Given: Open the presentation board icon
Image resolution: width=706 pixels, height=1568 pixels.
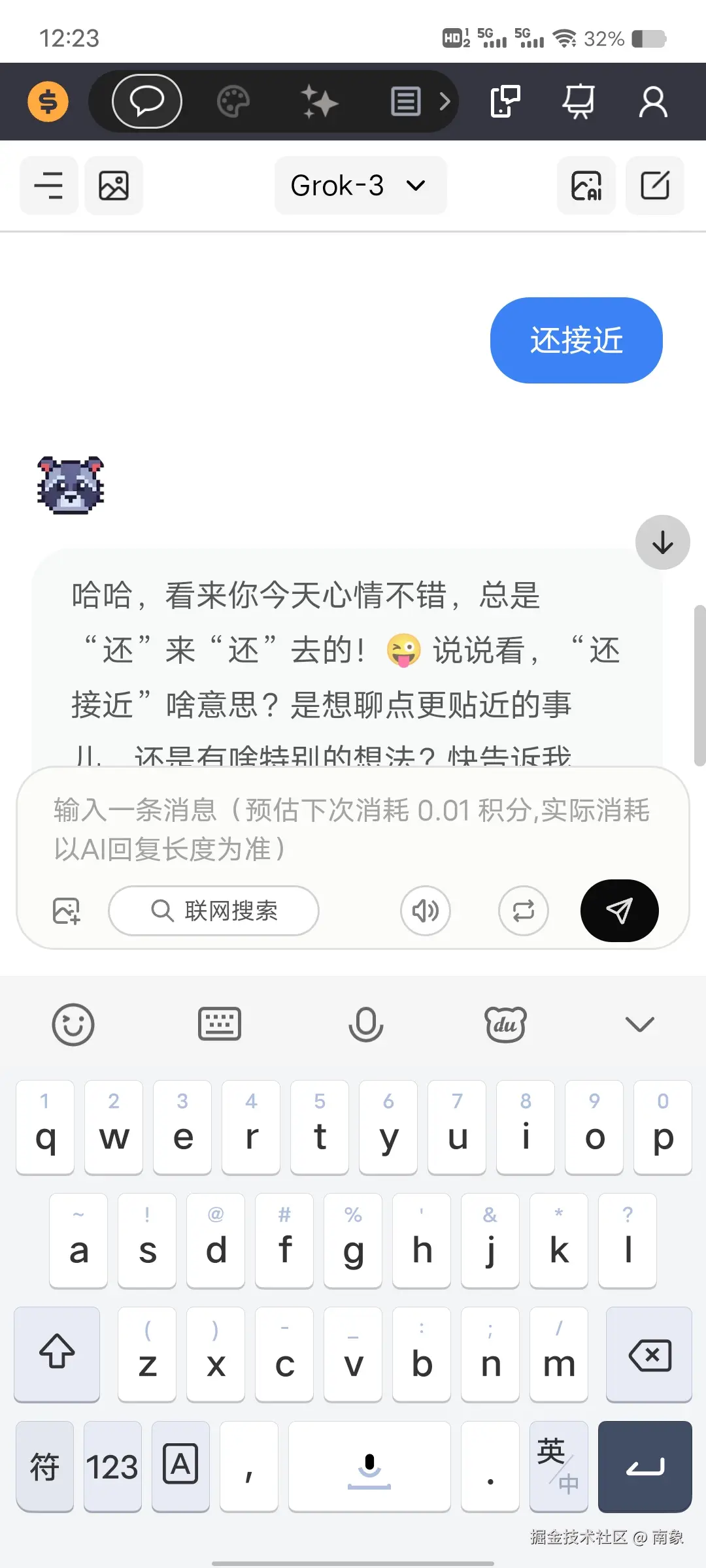Looking at the screenshot, I should point(578,101).
